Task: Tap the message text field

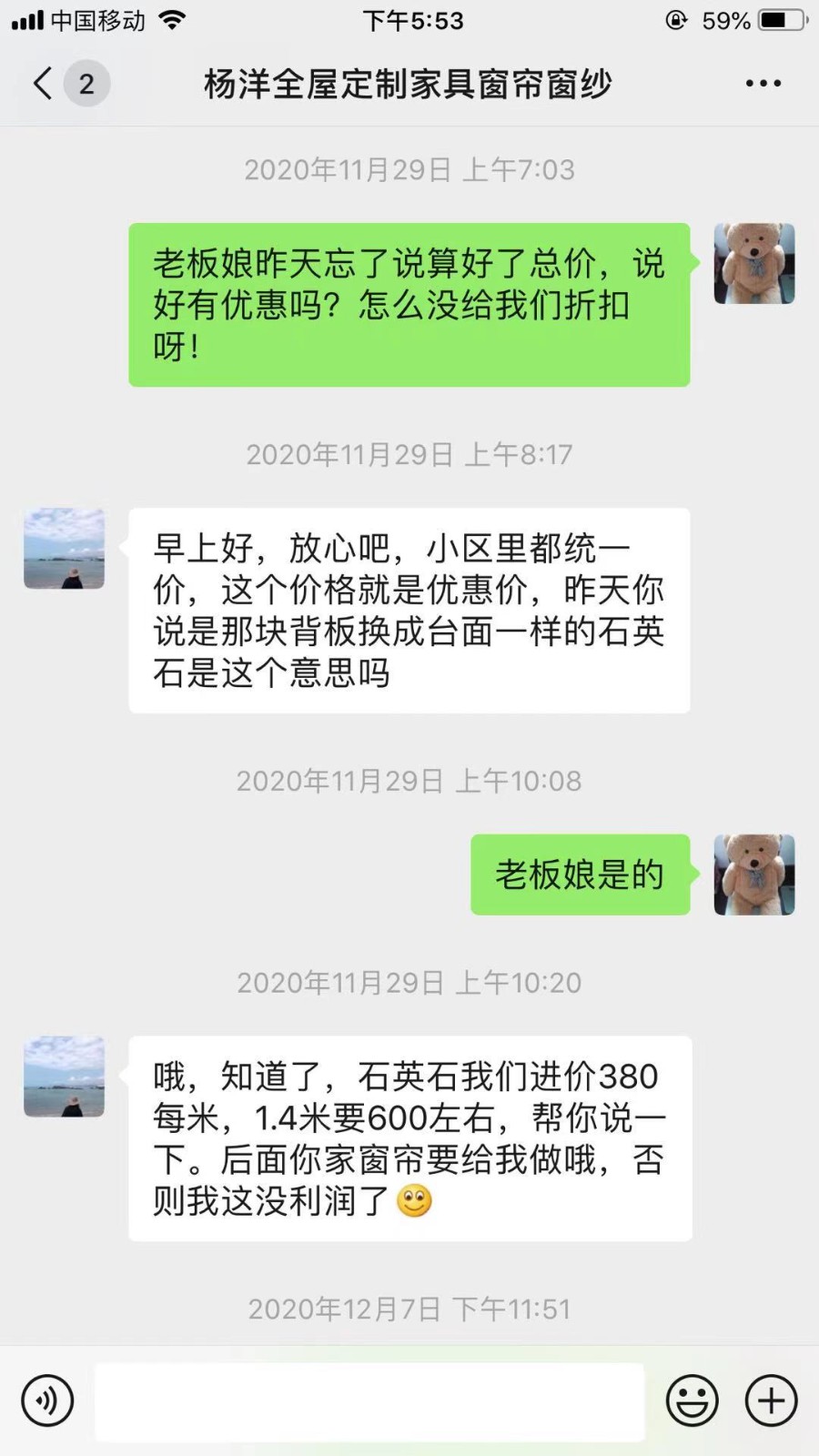Action: coord(369,1401)
